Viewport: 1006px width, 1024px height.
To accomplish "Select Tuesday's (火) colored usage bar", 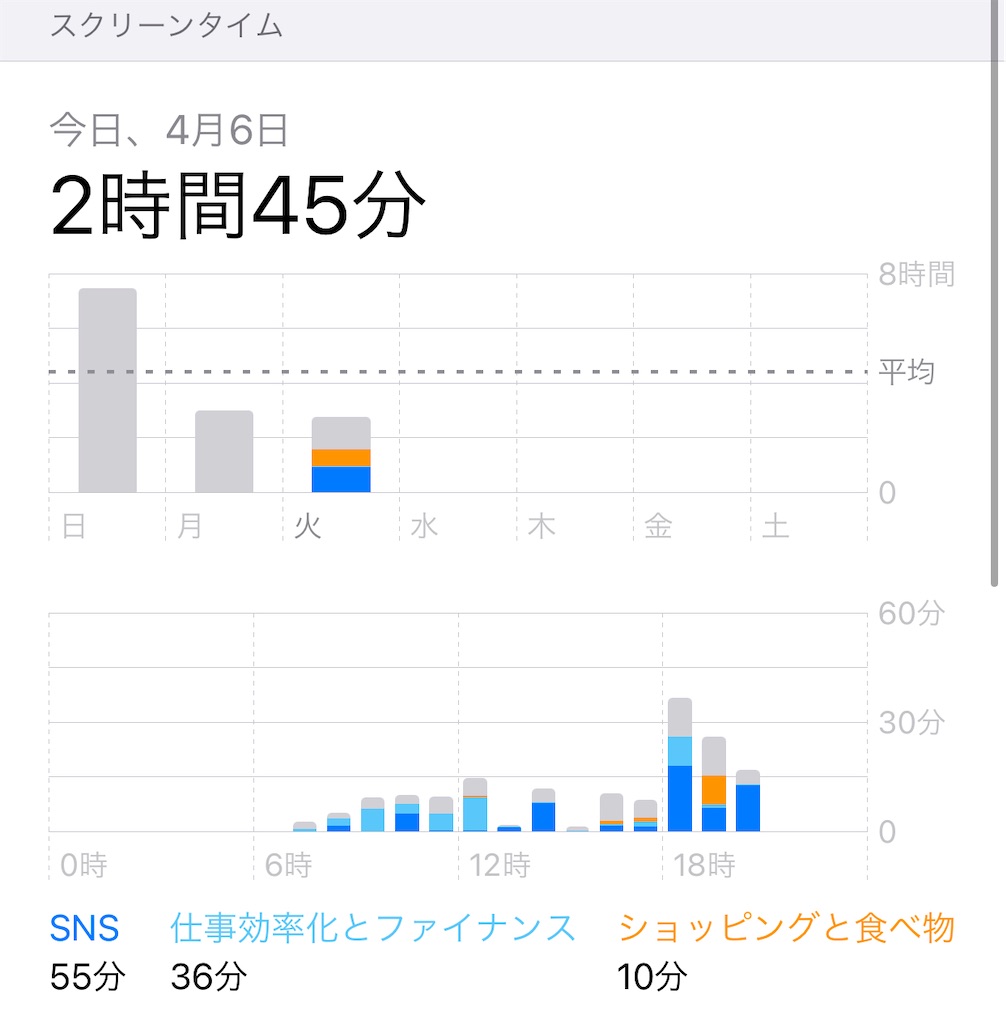I will pos(341,455).
